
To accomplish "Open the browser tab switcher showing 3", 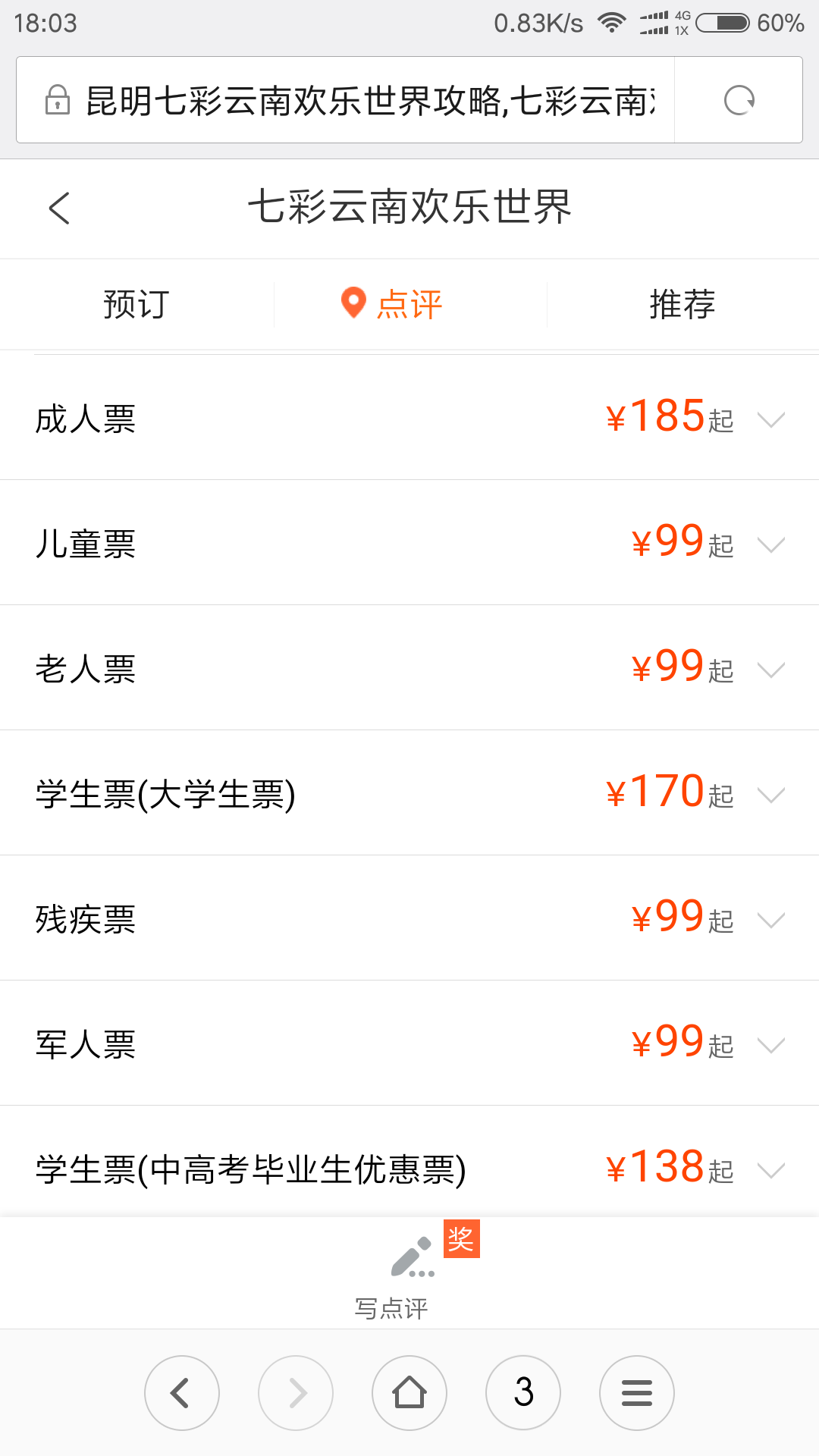I will [x=523, y=1393].
